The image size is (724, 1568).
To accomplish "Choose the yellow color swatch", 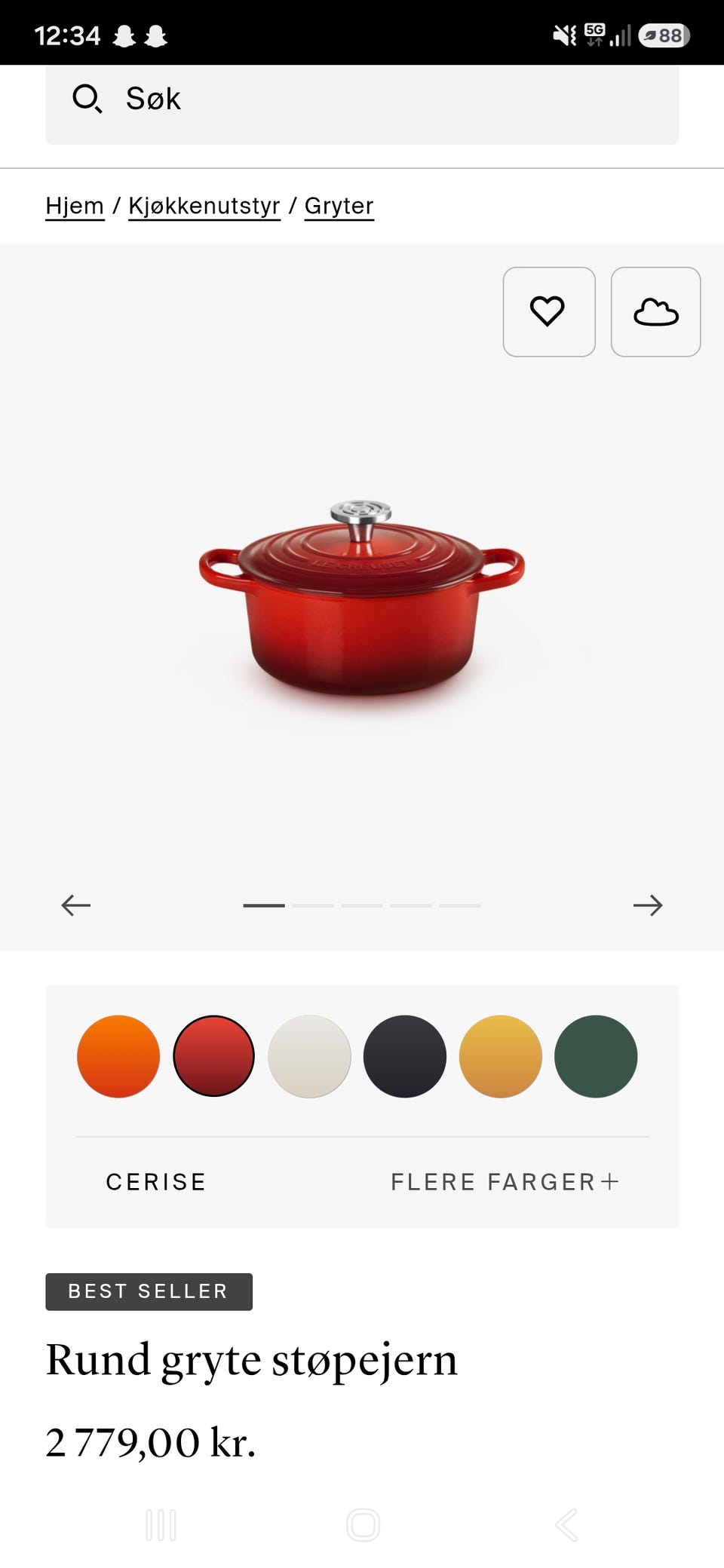I will point(500,1056).
